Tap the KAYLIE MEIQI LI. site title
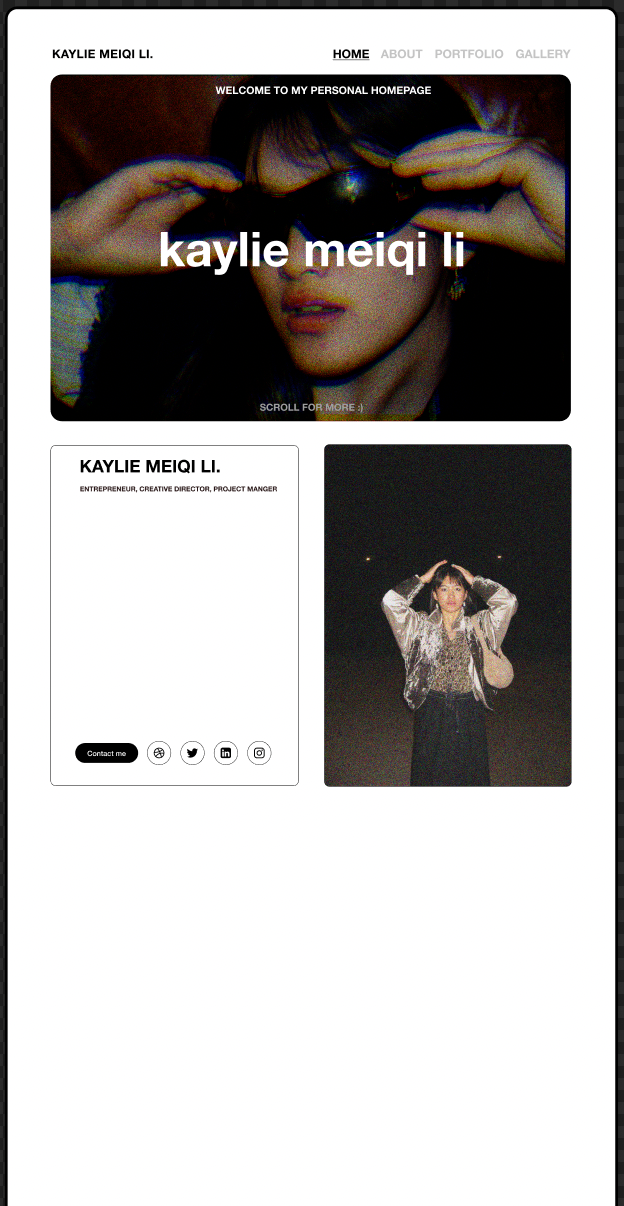Screen dimensions: 624x1206 [x=103, y=54]
